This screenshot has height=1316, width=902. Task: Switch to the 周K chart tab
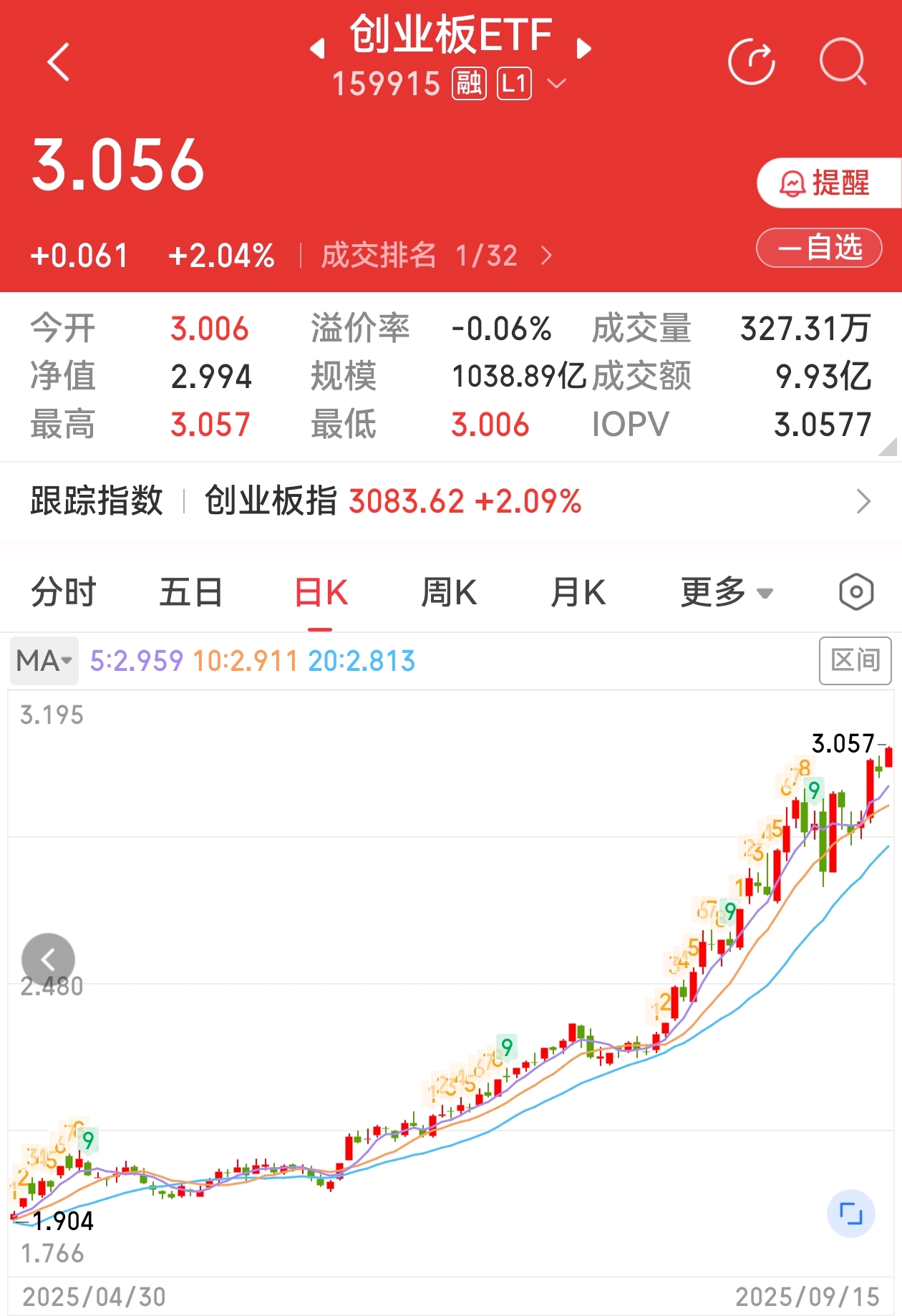[x=449, y=593]
